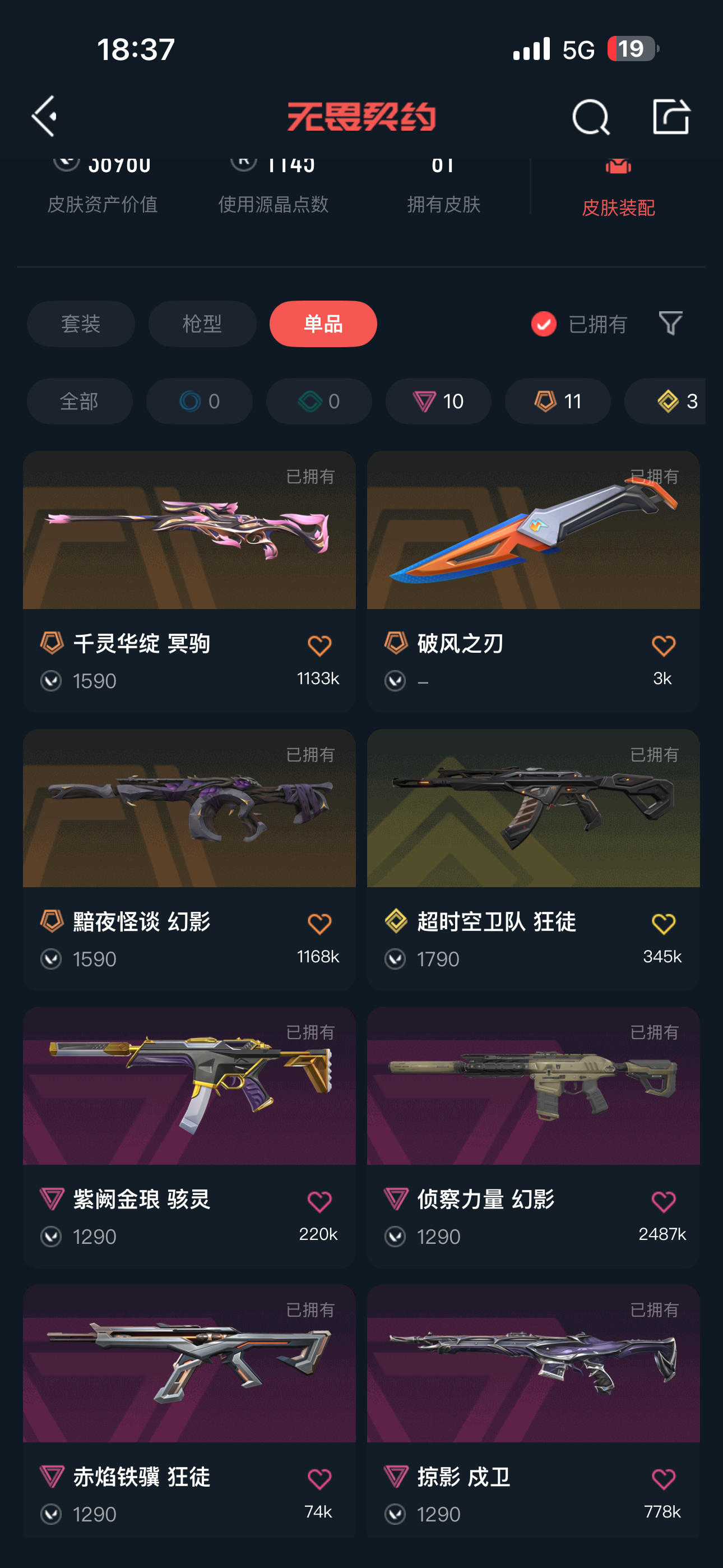The image size is (723, 1568).
Task: Select the 全部 rarity chip
Action: tap(79, 401)
